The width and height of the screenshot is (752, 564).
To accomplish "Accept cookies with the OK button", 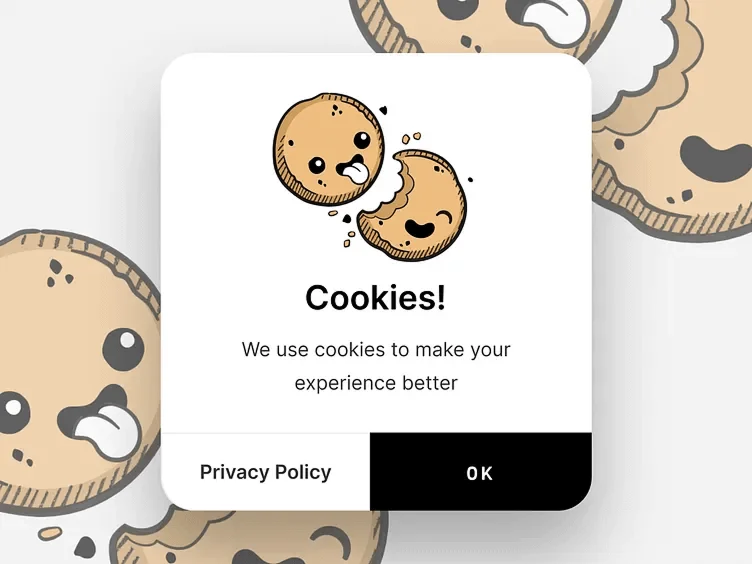I will click(480, 473).
